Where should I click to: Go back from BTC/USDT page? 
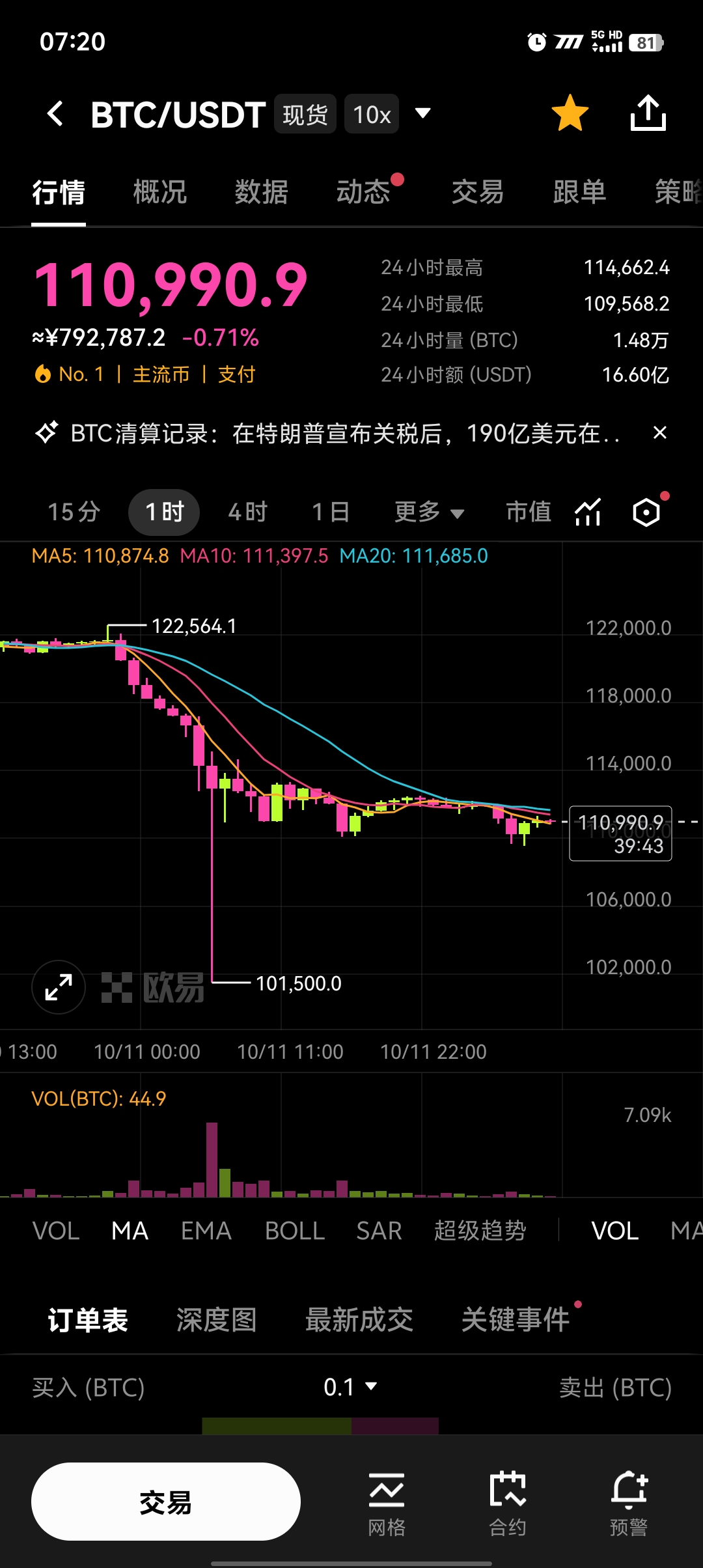coord(56,114)
